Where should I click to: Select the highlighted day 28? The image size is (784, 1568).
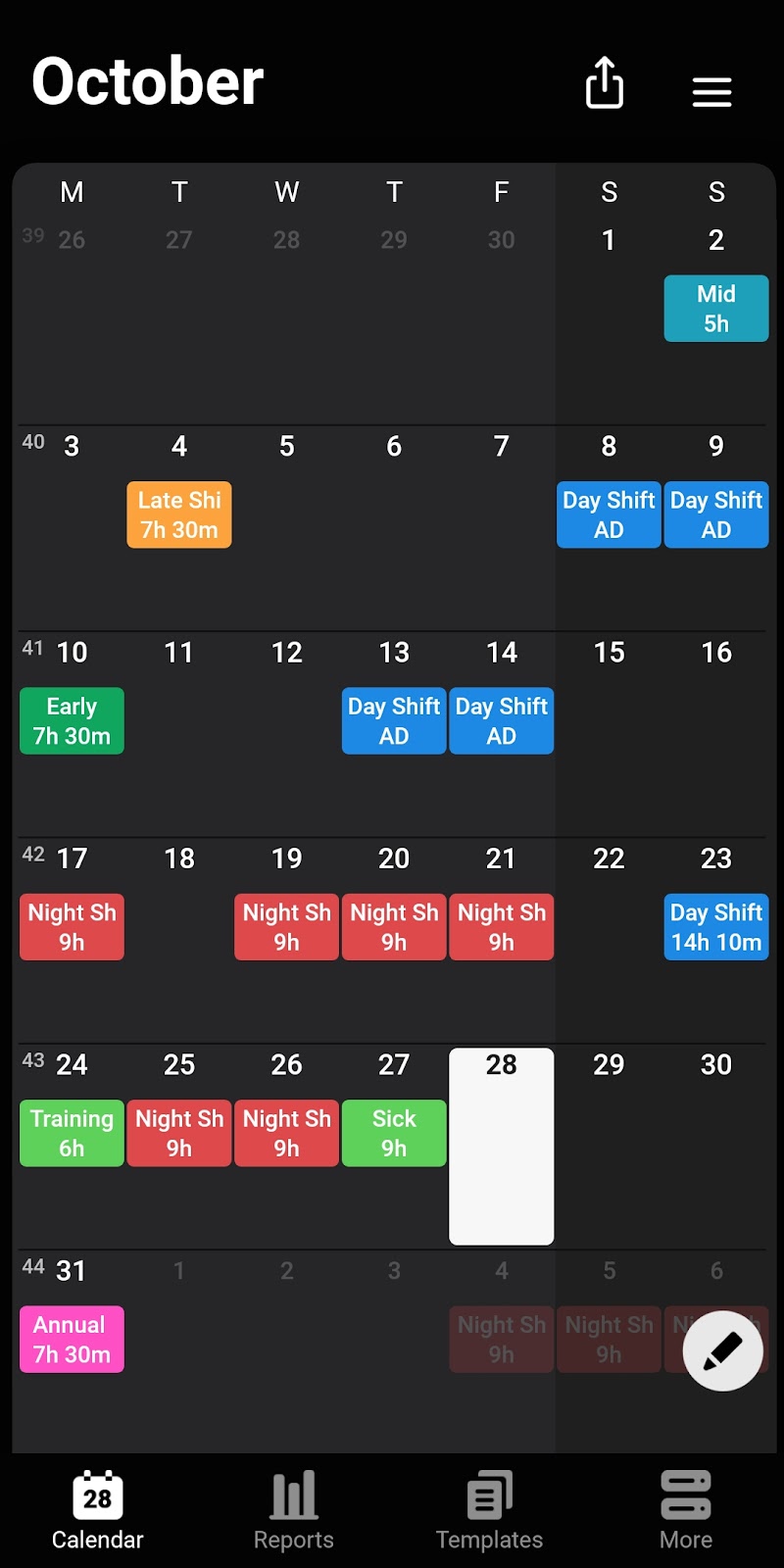click(x=501, y=1147)
